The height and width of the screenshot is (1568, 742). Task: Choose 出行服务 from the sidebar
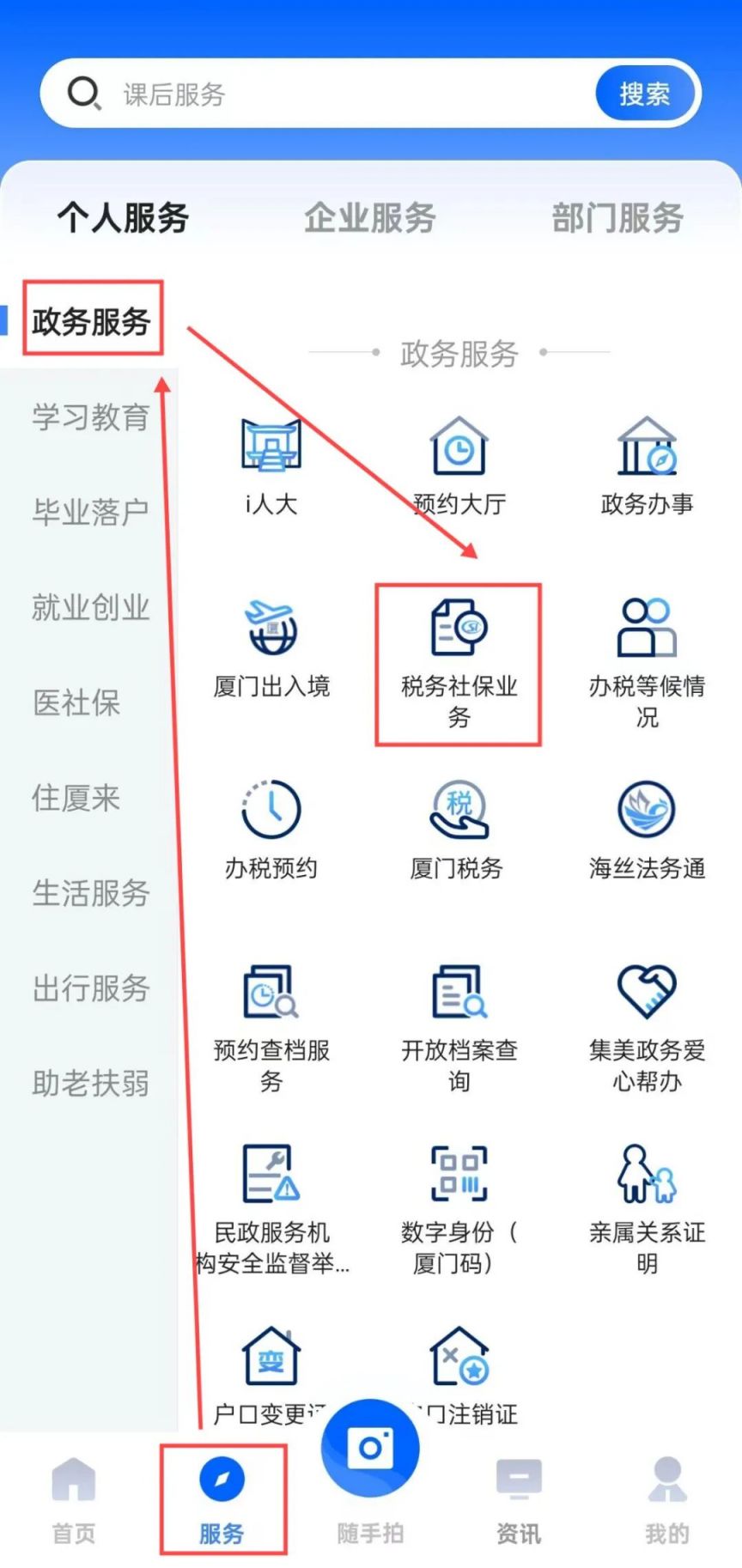tap(90, 988)
